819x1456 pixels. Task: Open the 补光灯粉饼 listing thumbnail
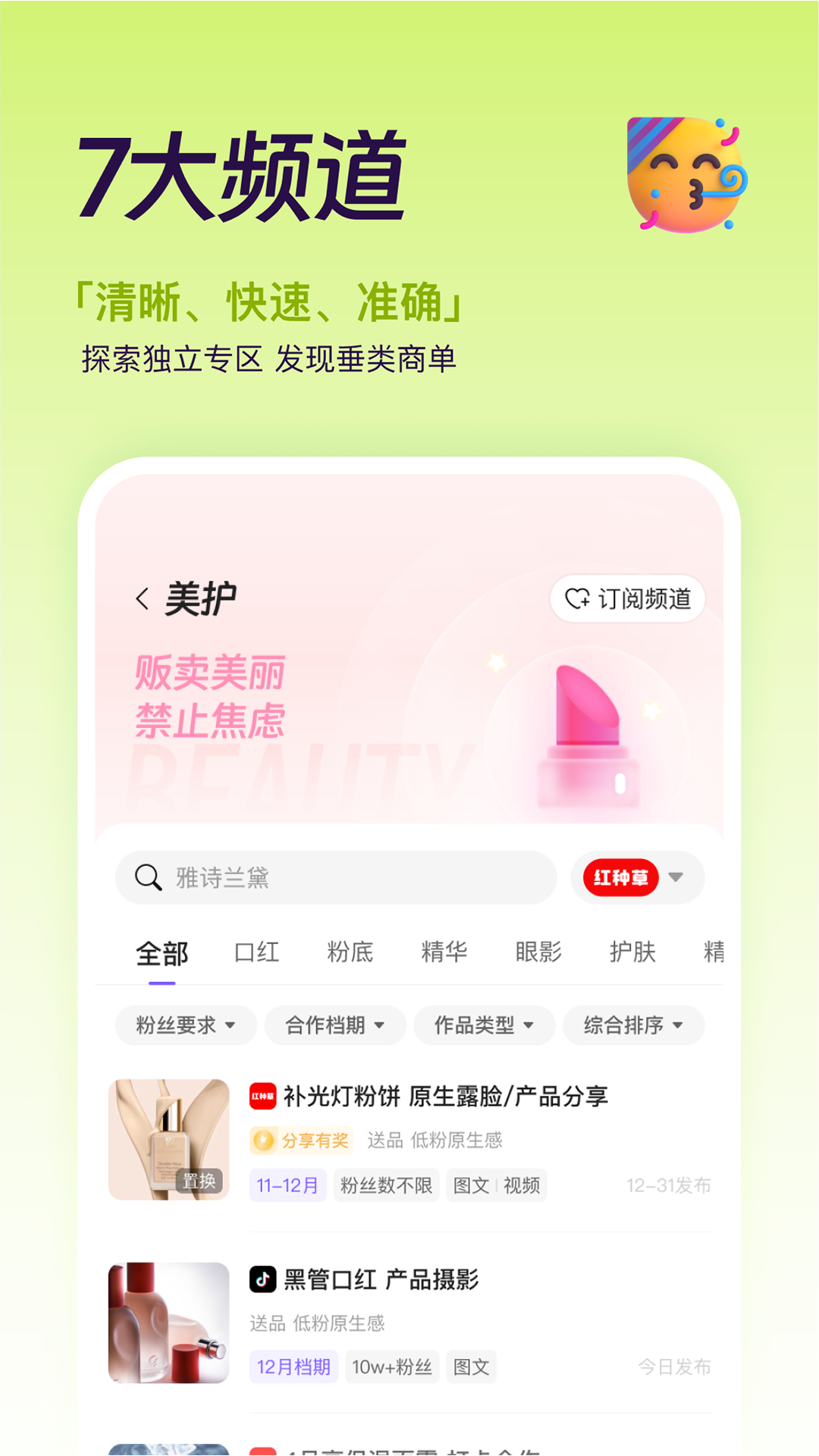point(168,1140)
